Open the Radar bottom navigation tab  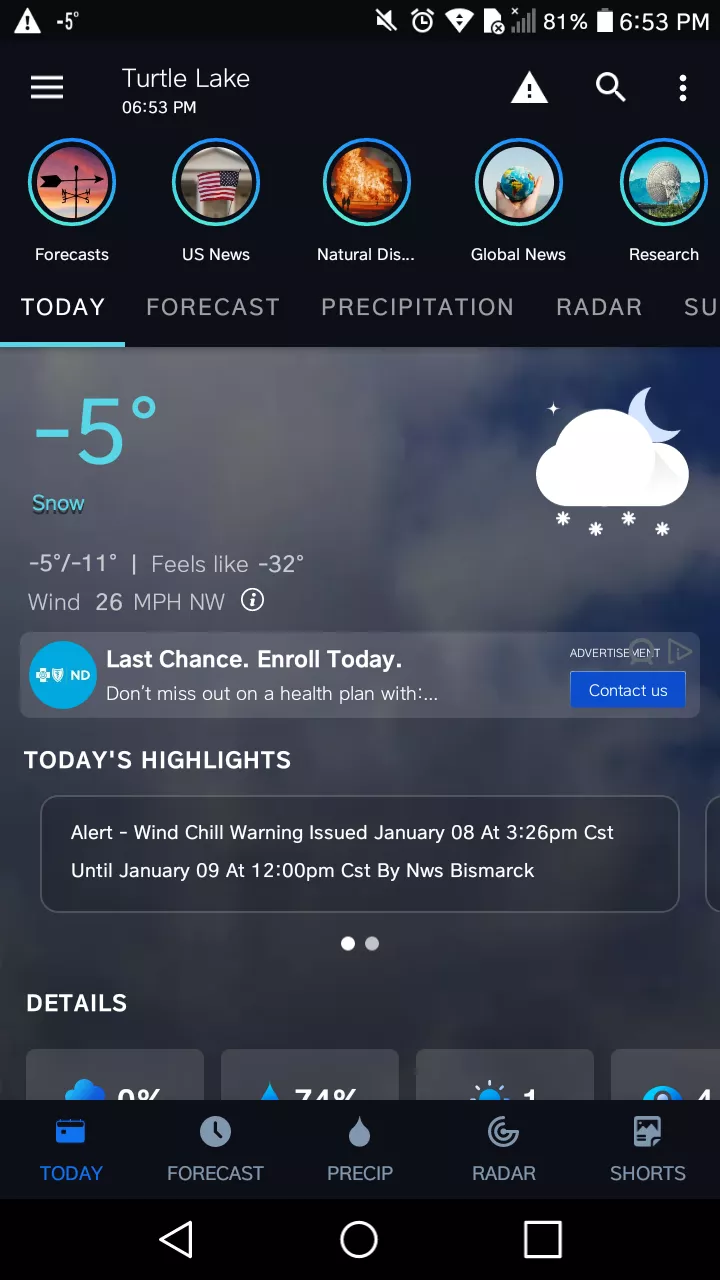[x=504, y=1150]
